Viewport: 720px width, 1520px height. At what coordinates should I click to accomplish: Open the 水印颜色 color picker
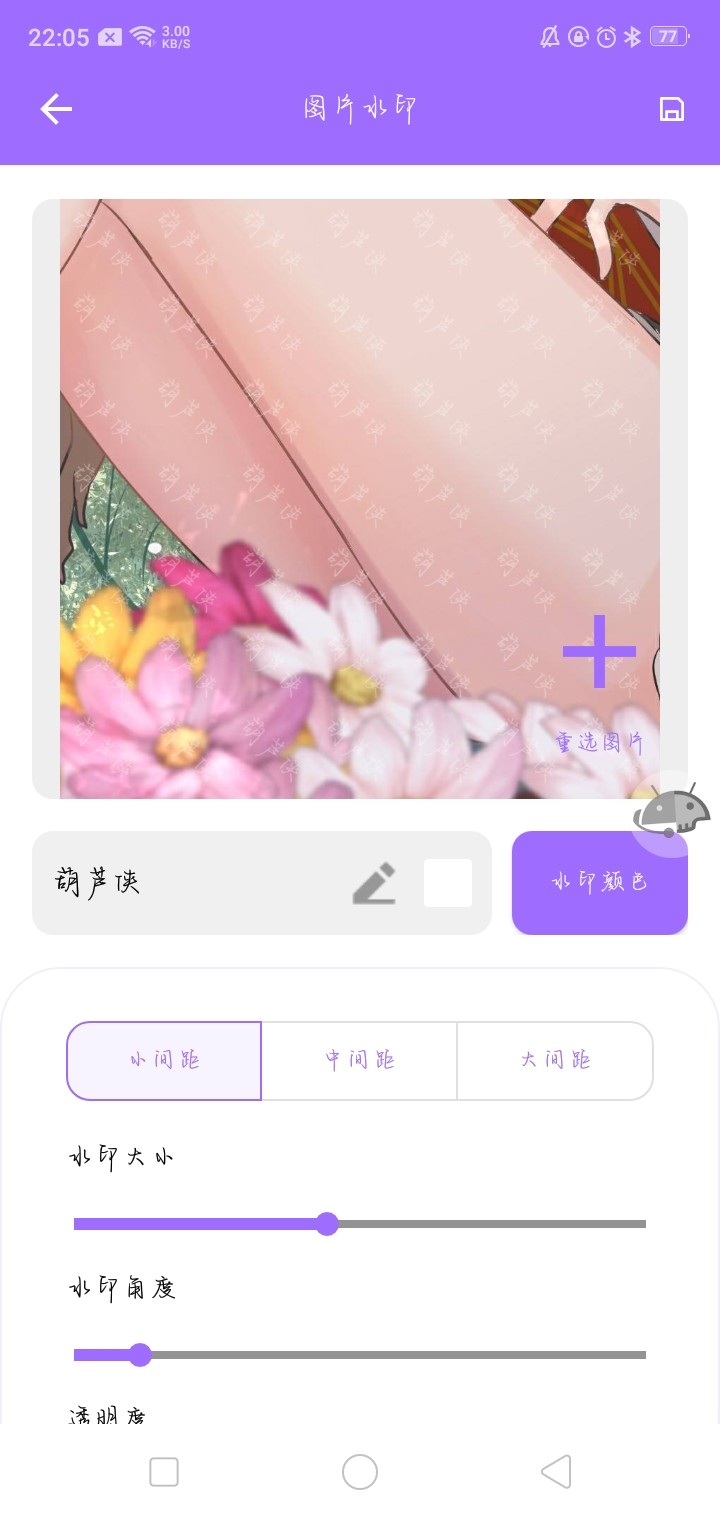coord(599,882)
